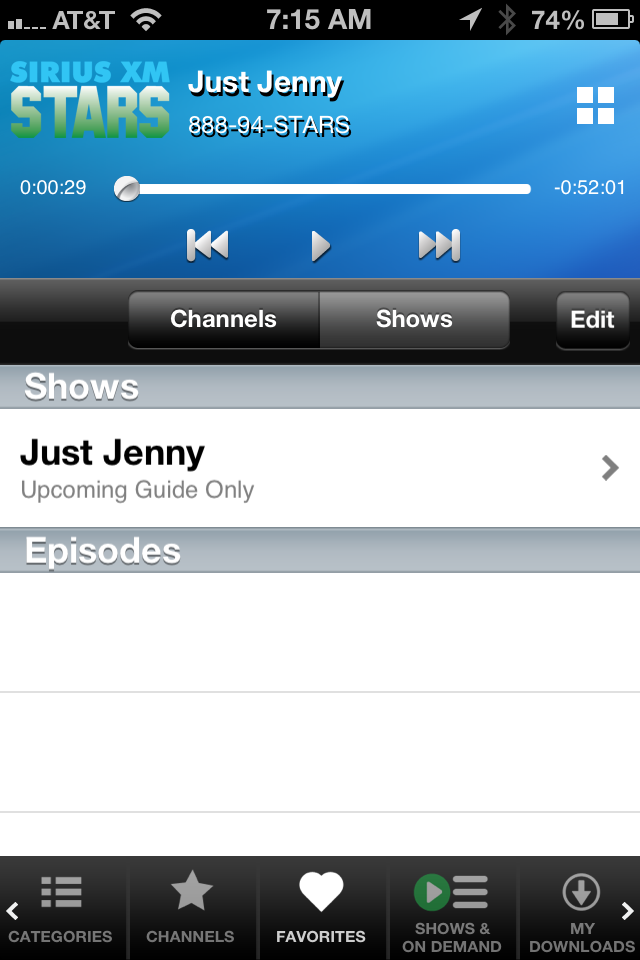Open the Favorites tab
Image resolution: width=640 pixels, height=960 pixels.
coord(320,908)
